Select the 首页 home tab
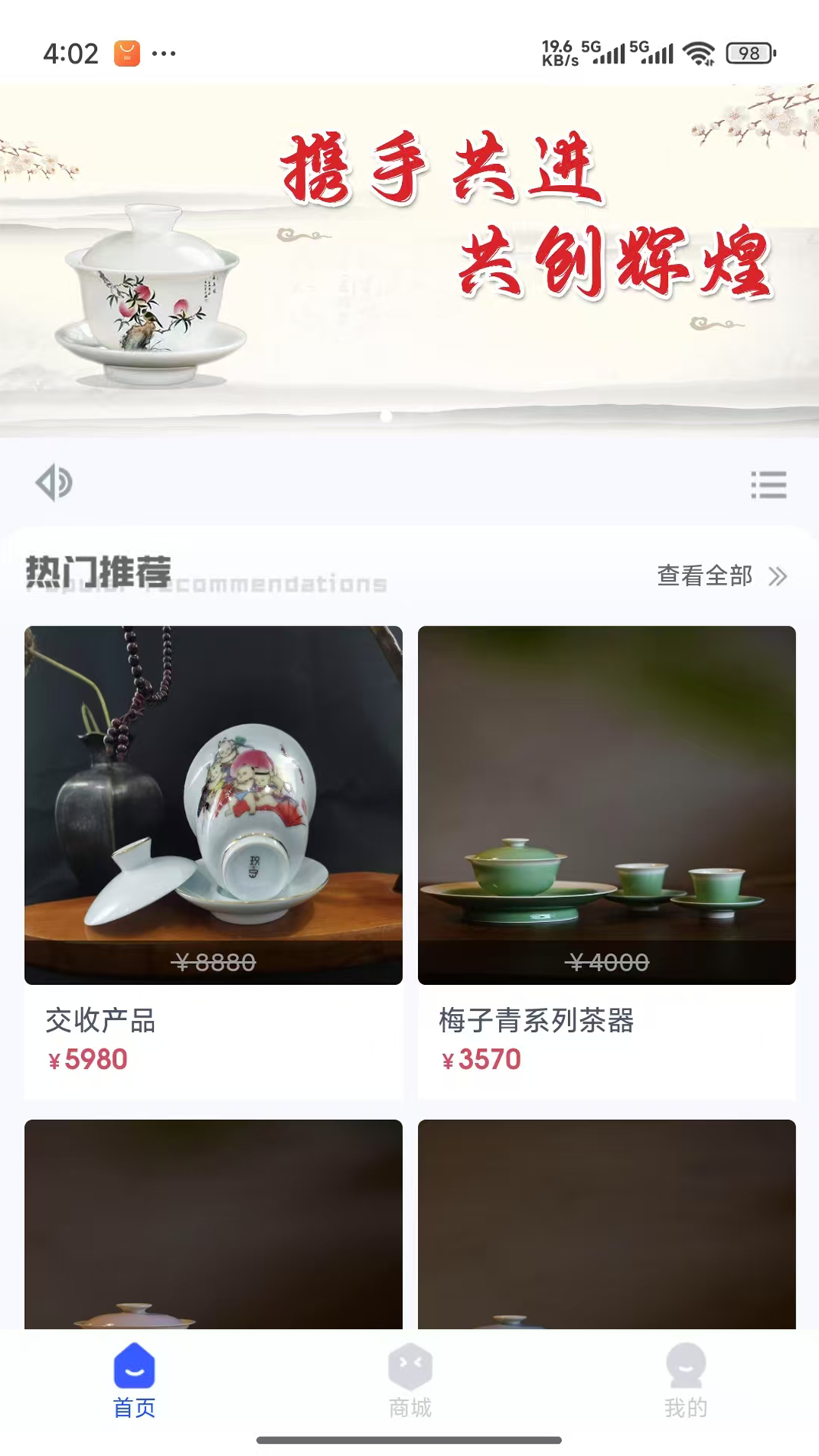The height and width of the screenshot is (1456, 819). coord(134,1380)
